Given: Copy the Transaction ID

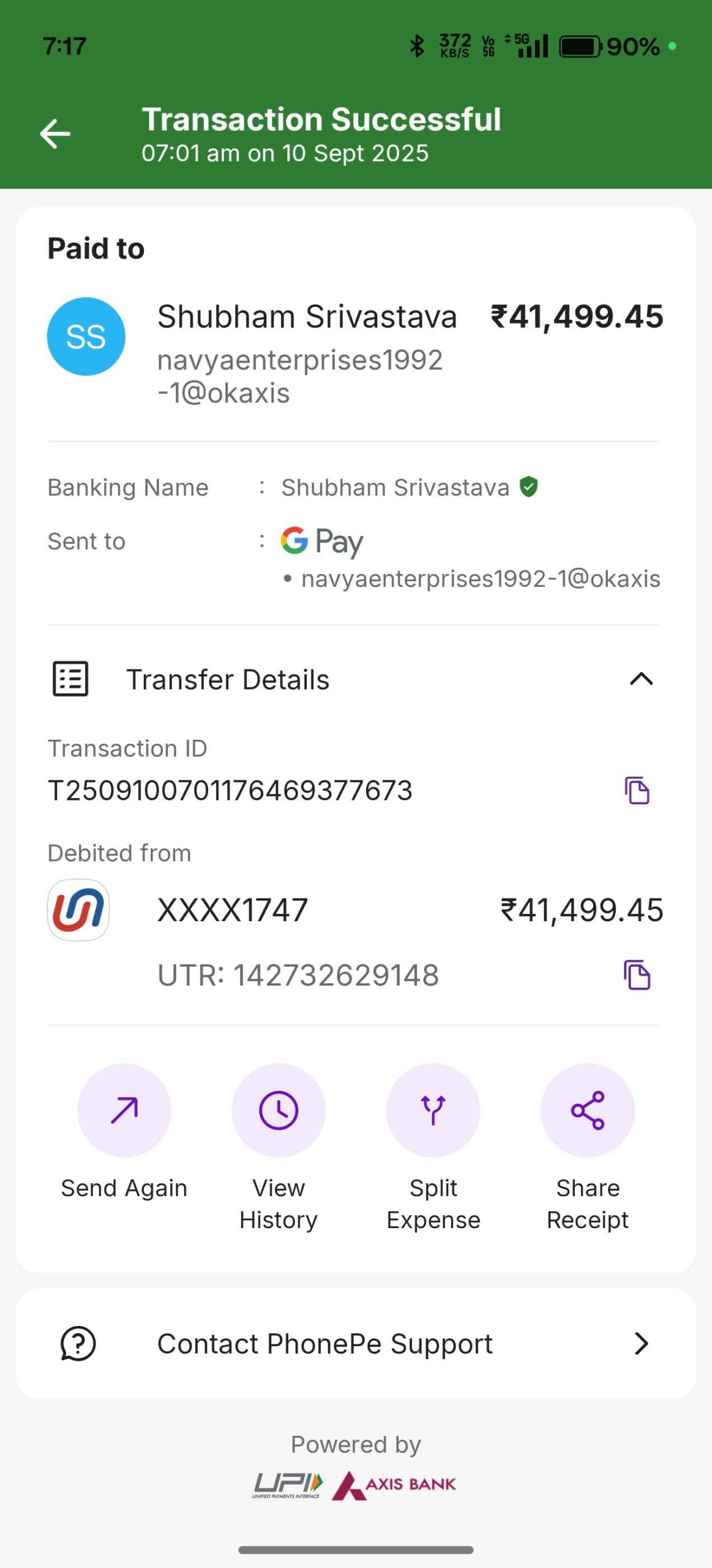Looking at the screenshot, I should [637, 790].
